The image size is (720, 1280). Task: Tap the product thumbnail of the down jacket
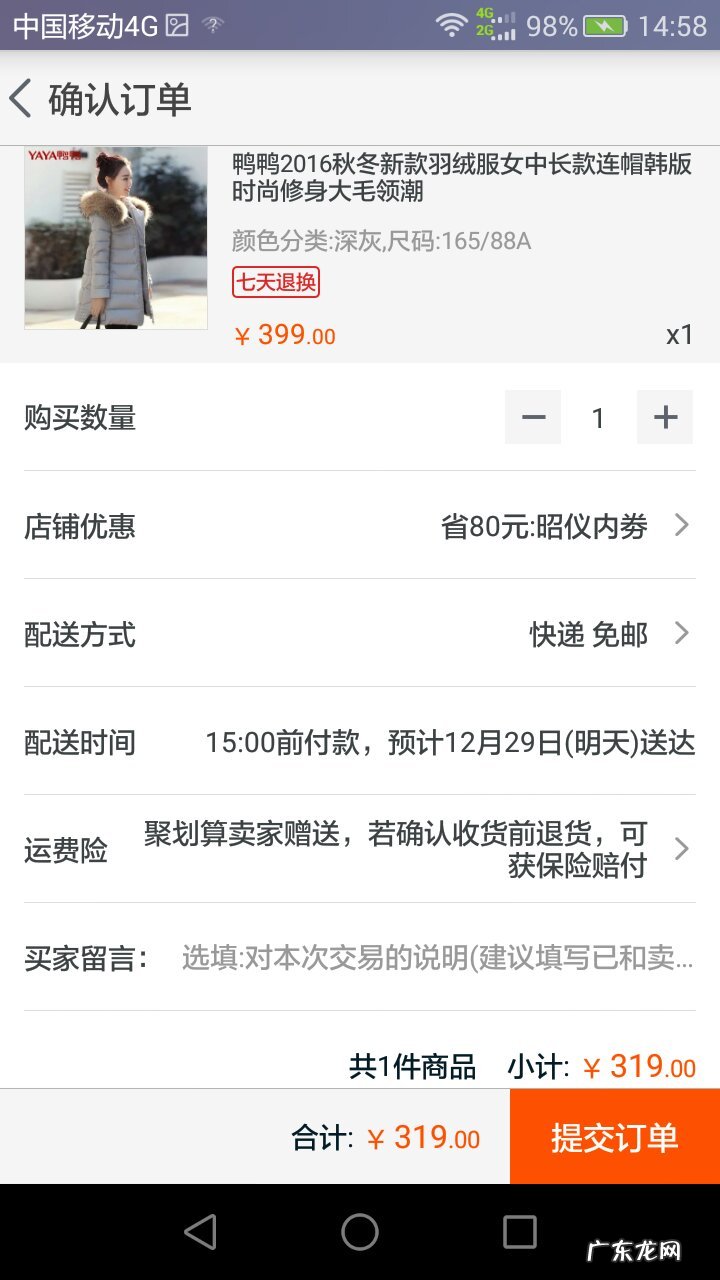tap(115, 238)
